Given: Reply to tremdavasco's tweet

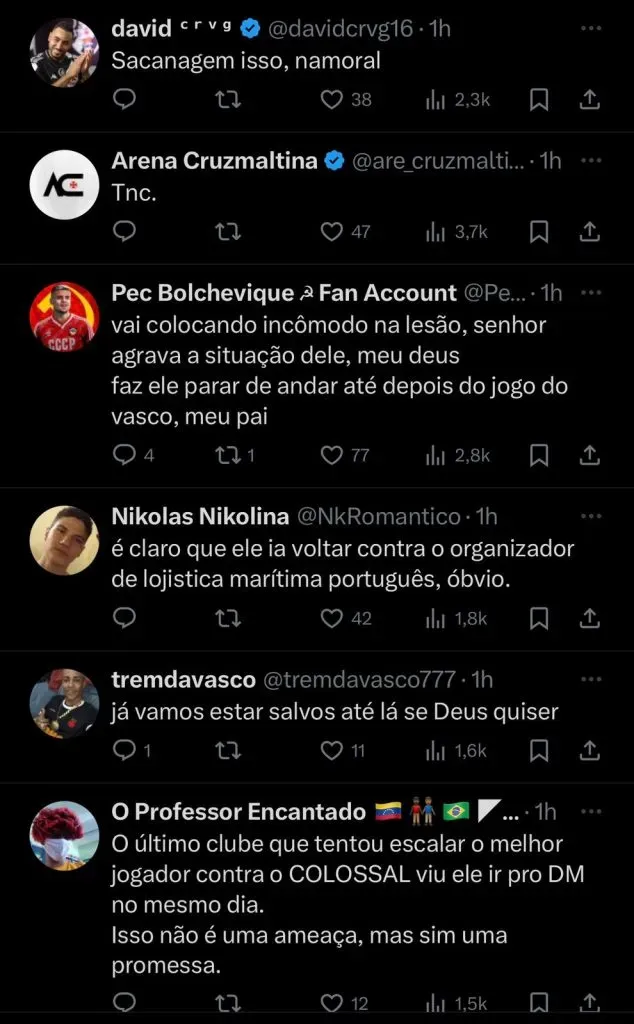Looking at the screenshot, I should click(124, 749).
